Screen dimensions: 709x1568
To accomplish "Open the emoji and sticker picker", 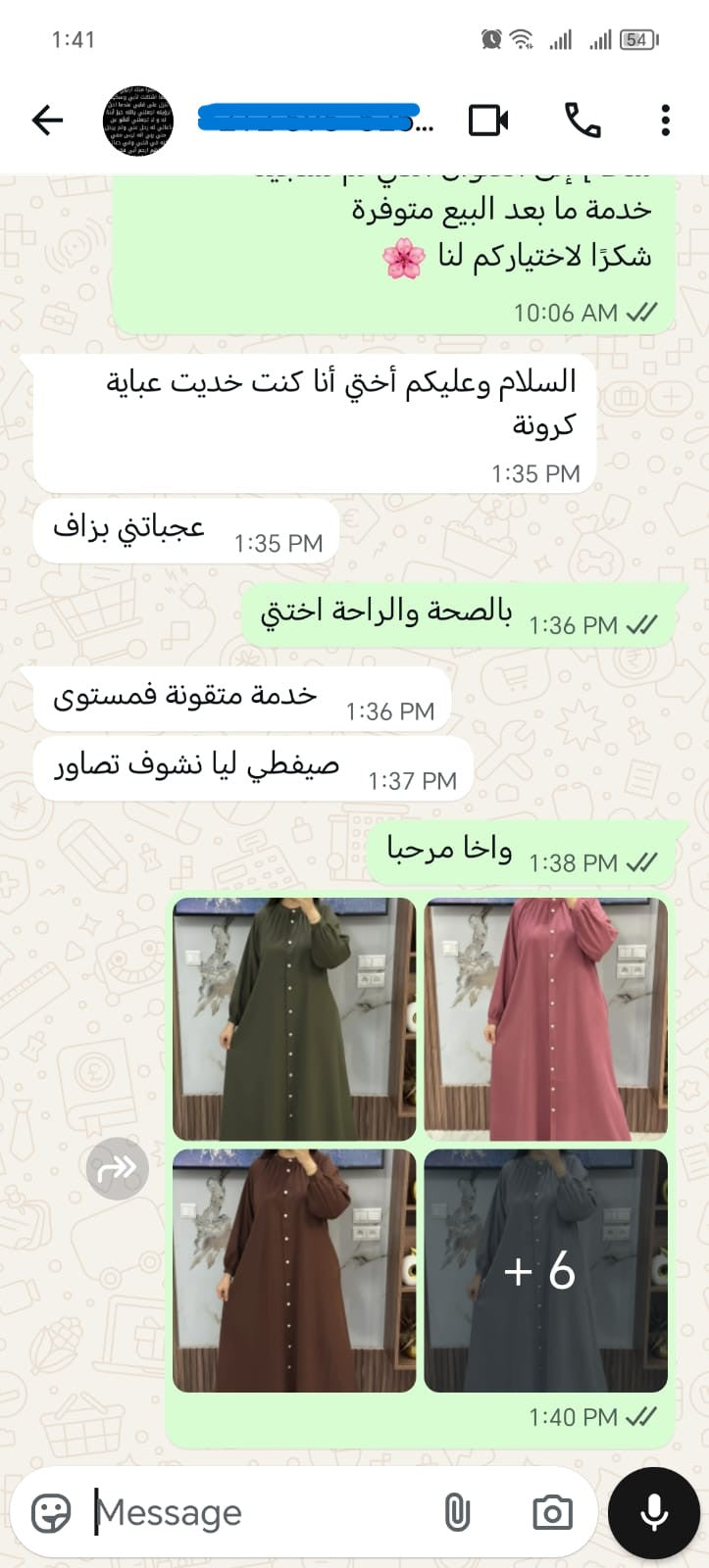I will [51, 1513].
